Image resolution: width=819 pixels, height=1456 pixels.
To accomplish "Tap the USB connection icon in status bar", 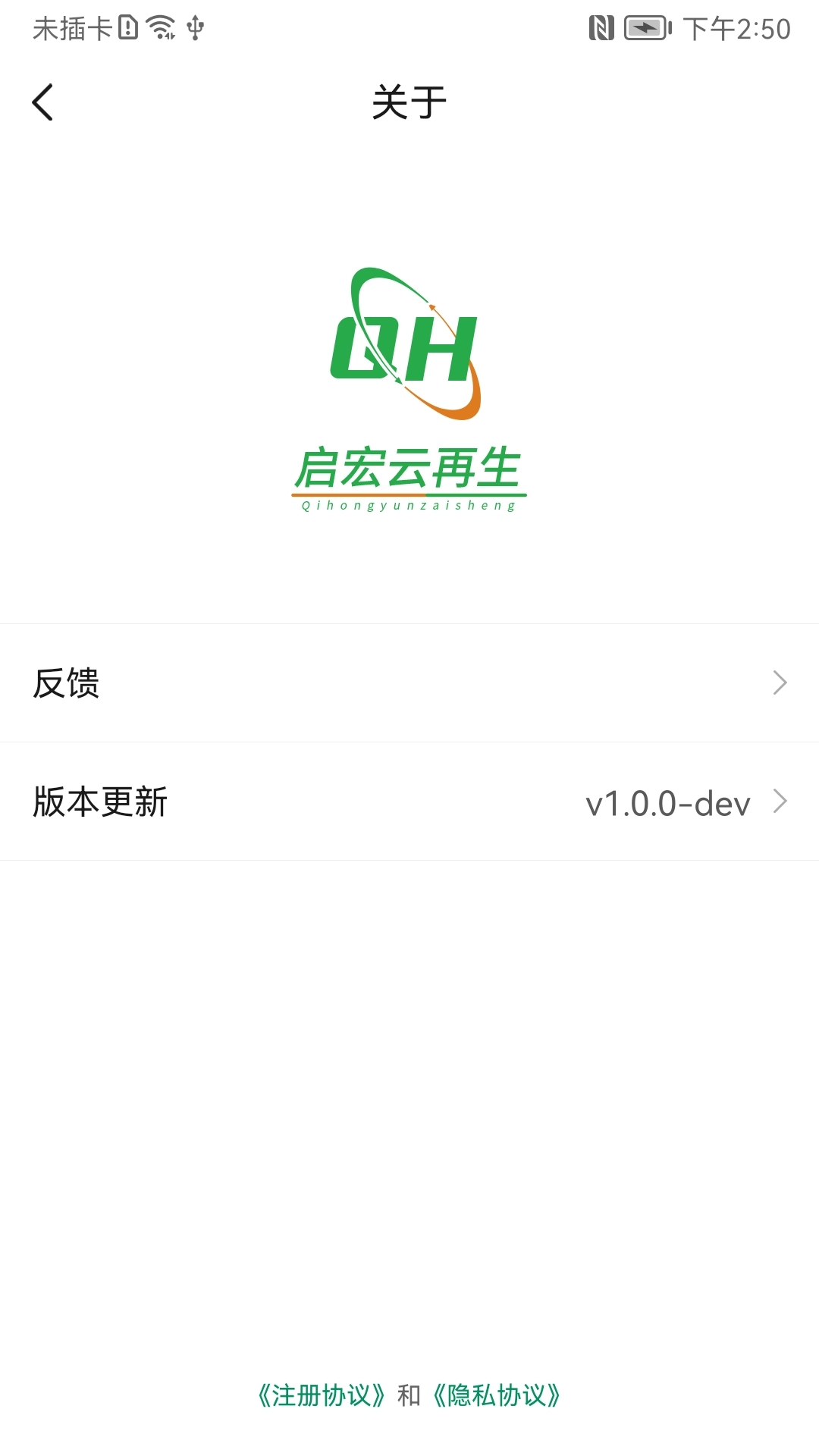I will [196, 29].
